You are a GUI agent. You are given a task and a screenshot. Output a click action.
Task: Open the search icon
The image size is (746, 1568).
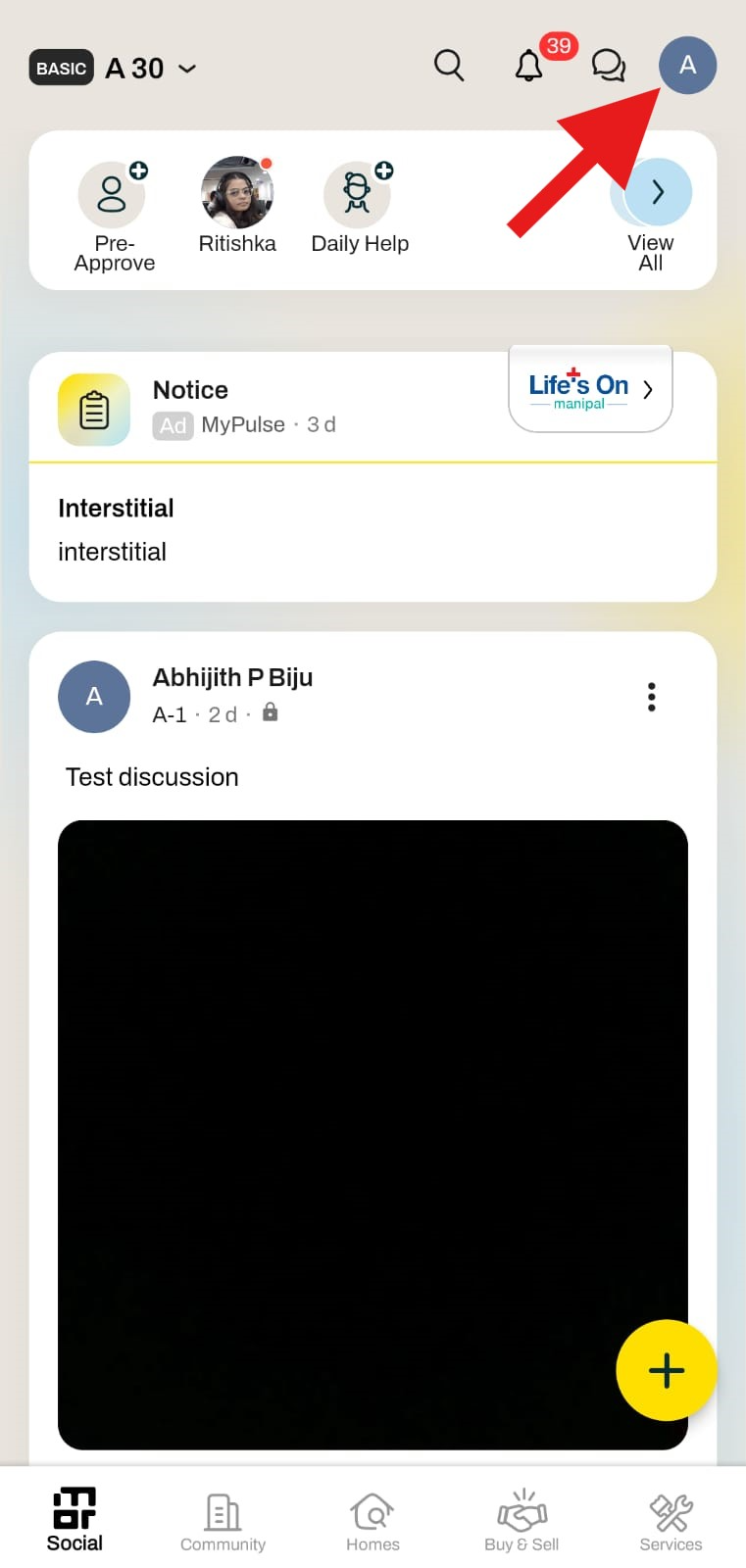[449, 66]
